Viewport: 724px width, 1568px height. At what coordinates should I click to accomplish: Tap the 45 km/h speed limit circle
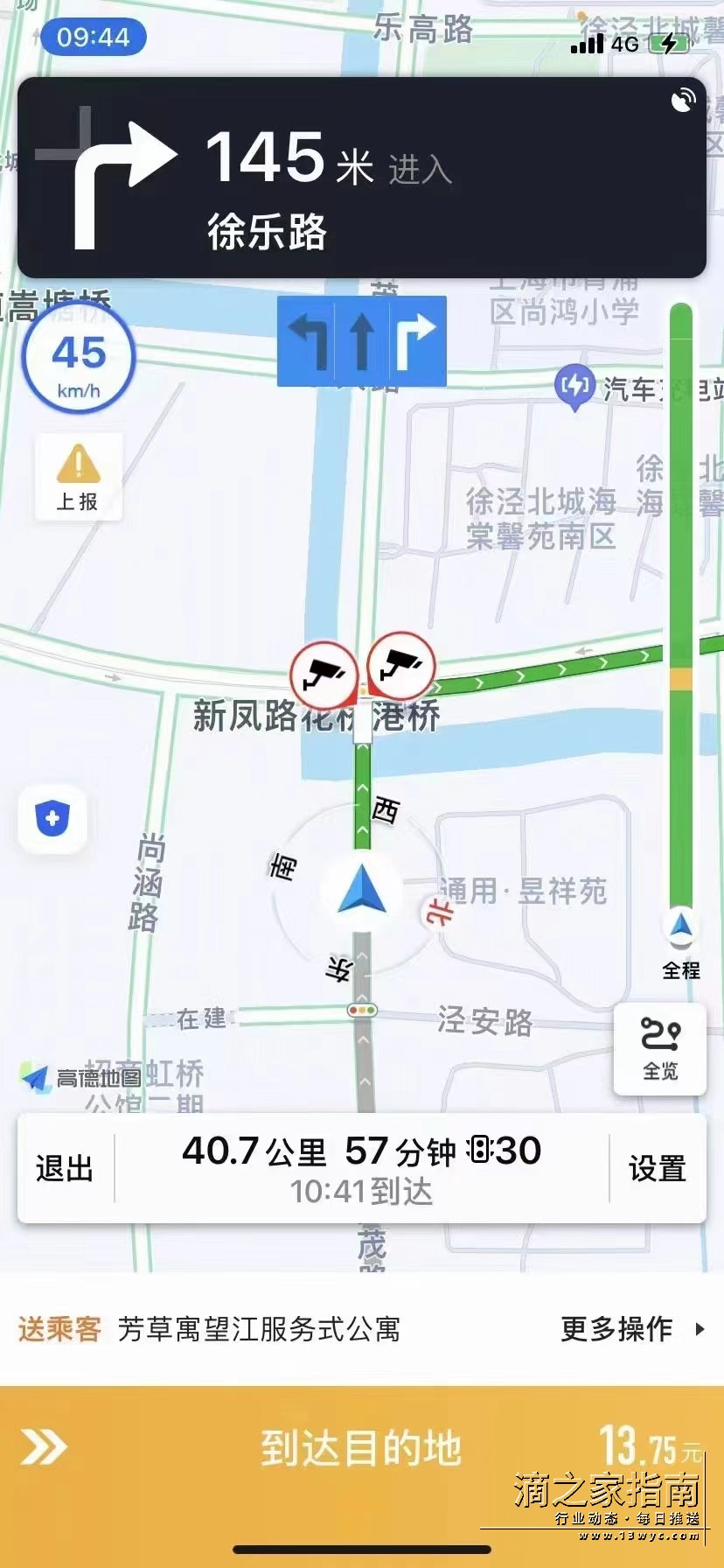[x=78, y=358]
